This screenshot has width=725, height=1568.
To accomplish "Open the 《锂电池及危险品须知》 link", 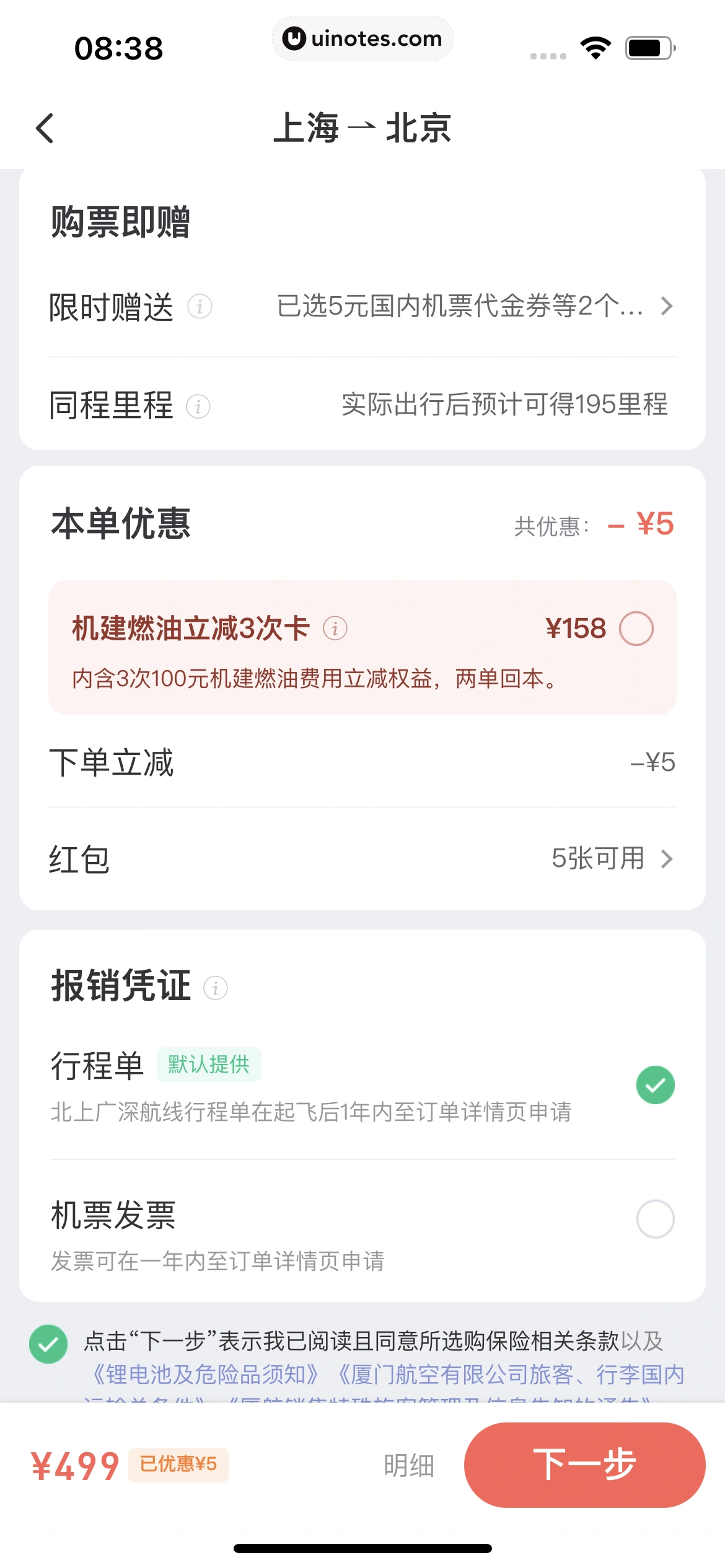I will pos(206,1374).
